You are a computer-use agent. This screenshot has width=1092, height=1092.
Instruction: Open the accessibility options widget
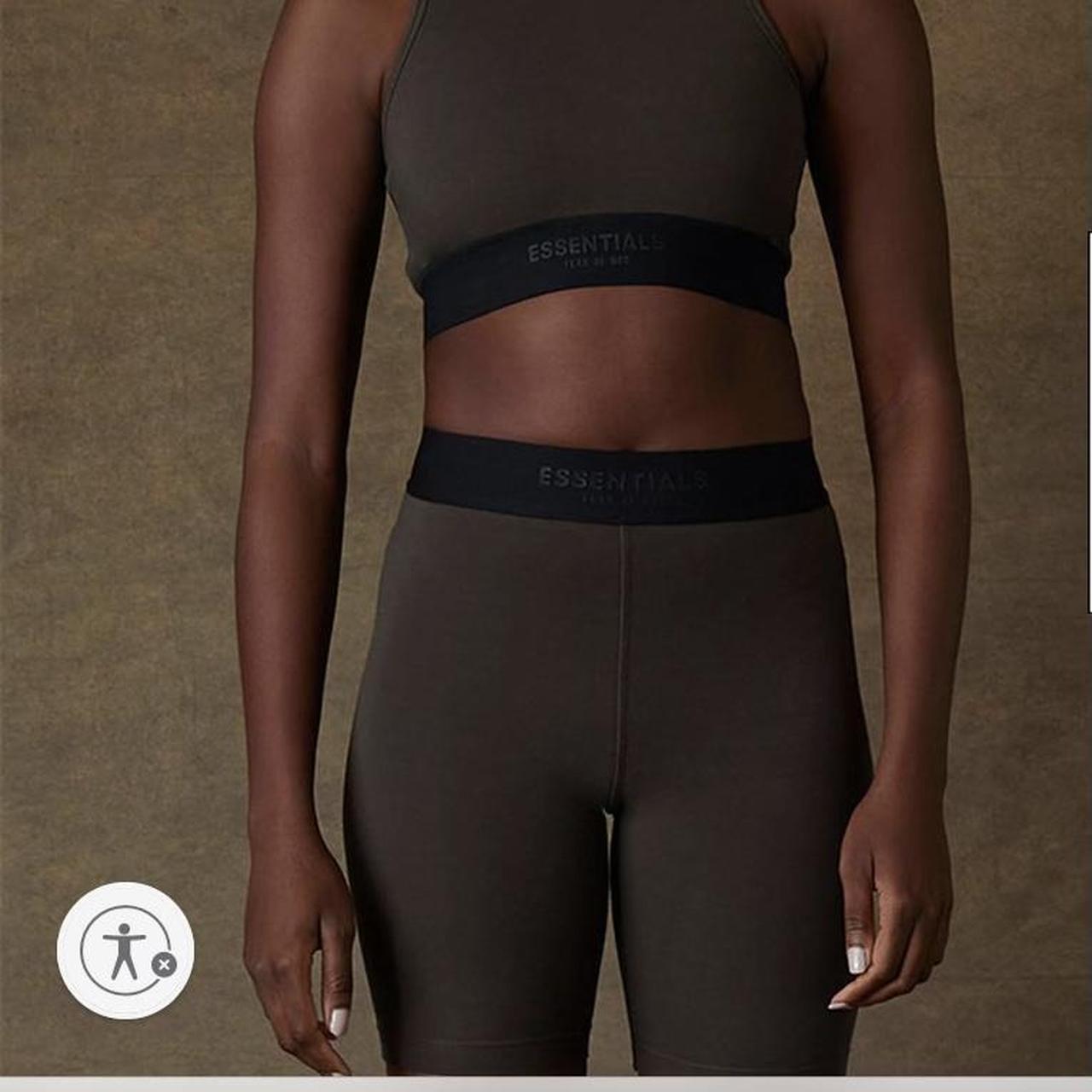pyautogui.click(x=121, y=949)
